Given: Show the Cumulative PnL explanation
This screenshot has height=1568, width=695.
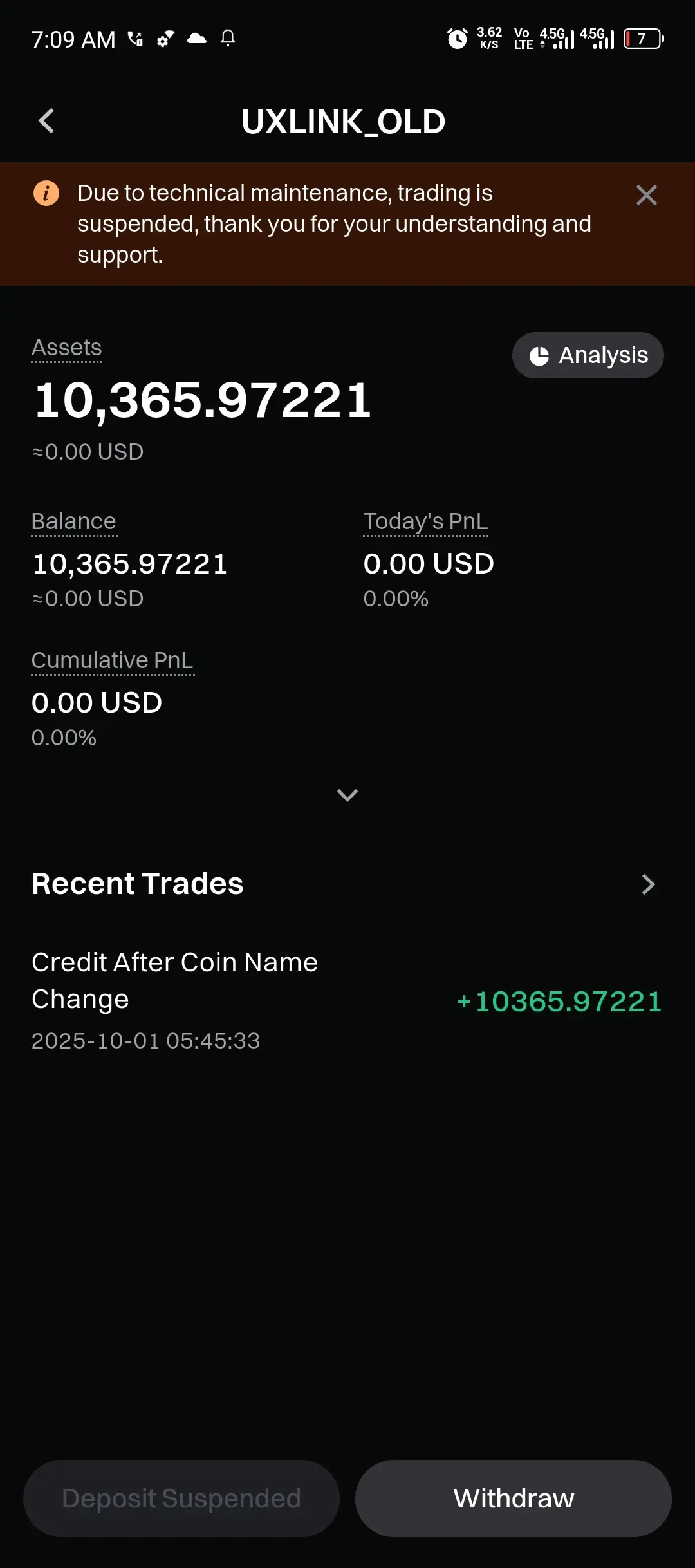Looking at the screenshot, I should (112, 660).
